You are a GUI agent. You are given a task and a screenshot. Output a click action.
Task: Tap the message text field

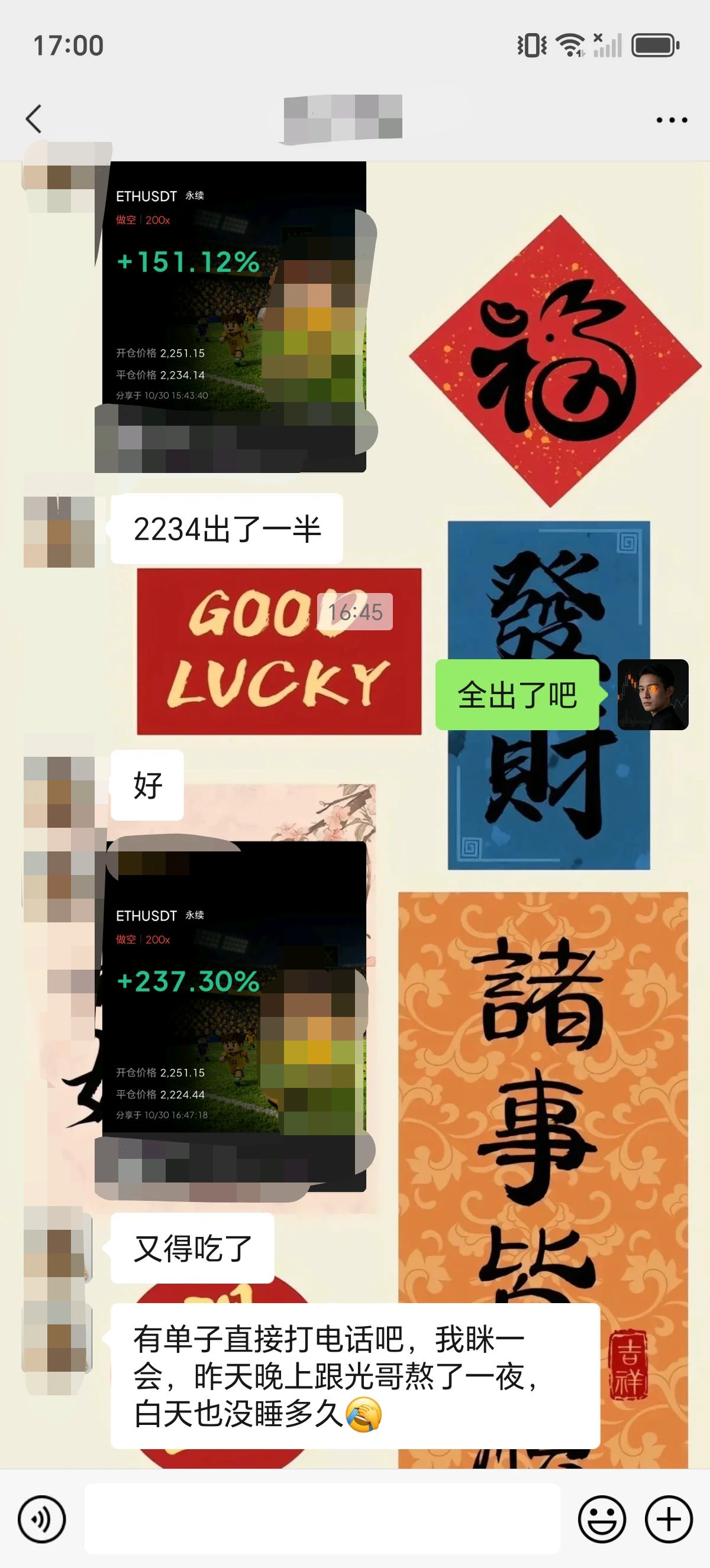tap(322, 1519)
